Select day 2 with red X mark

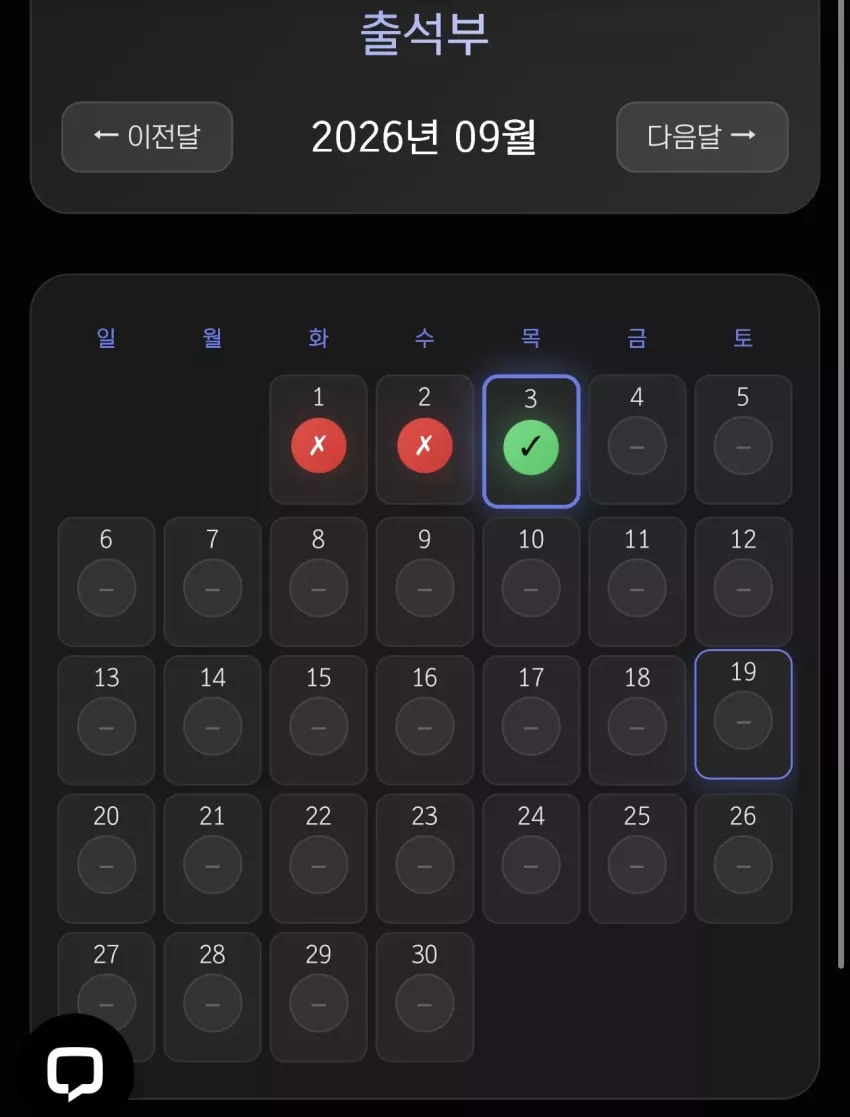425,440
